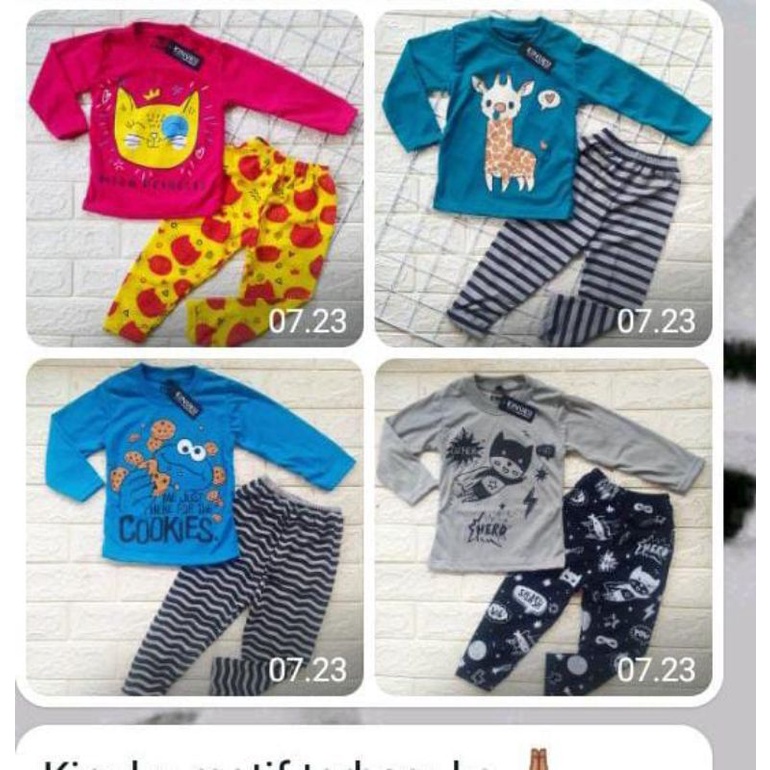This screenshot has width=770, height=770.
Task: View the grey superhero pajama photo
Action: click(543, 526)
